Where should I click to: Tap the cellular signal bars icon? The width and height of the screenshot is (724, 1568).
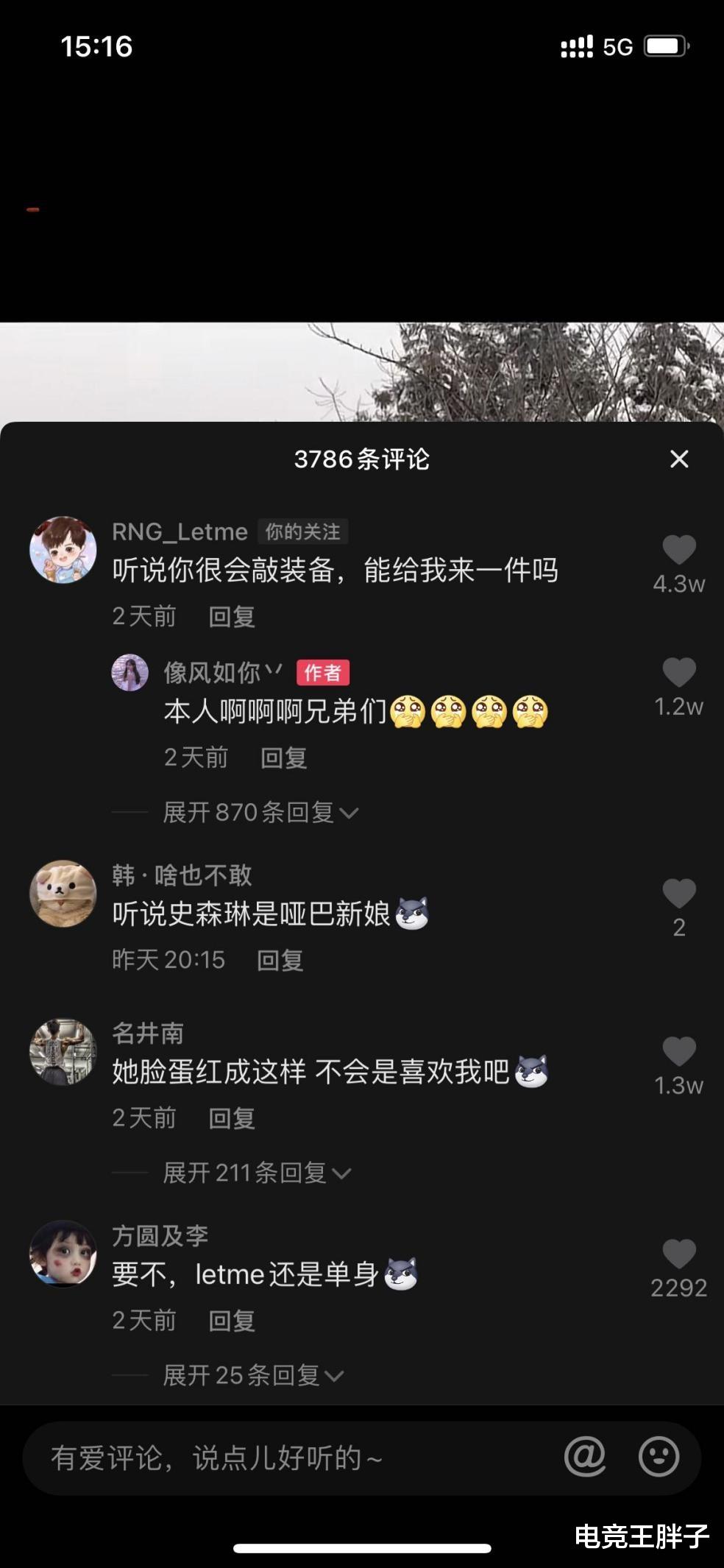pos(577,47)
